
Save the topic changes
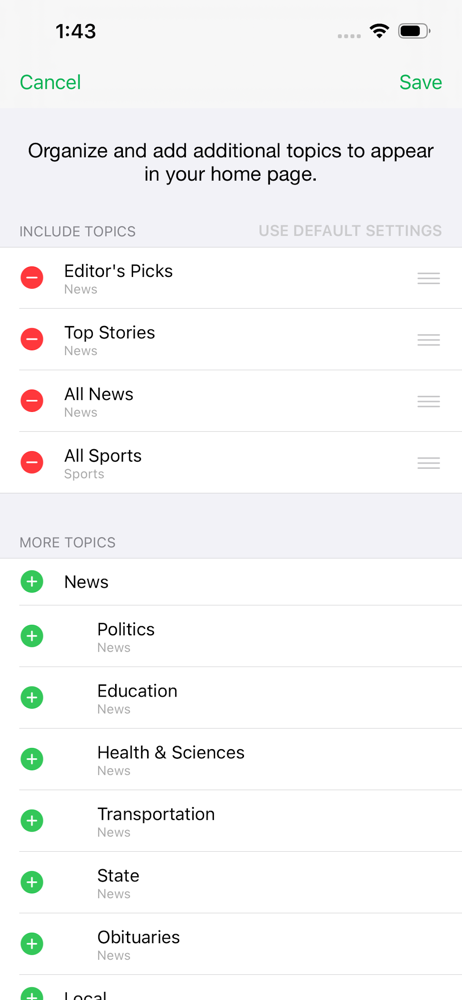coord(421,82)
